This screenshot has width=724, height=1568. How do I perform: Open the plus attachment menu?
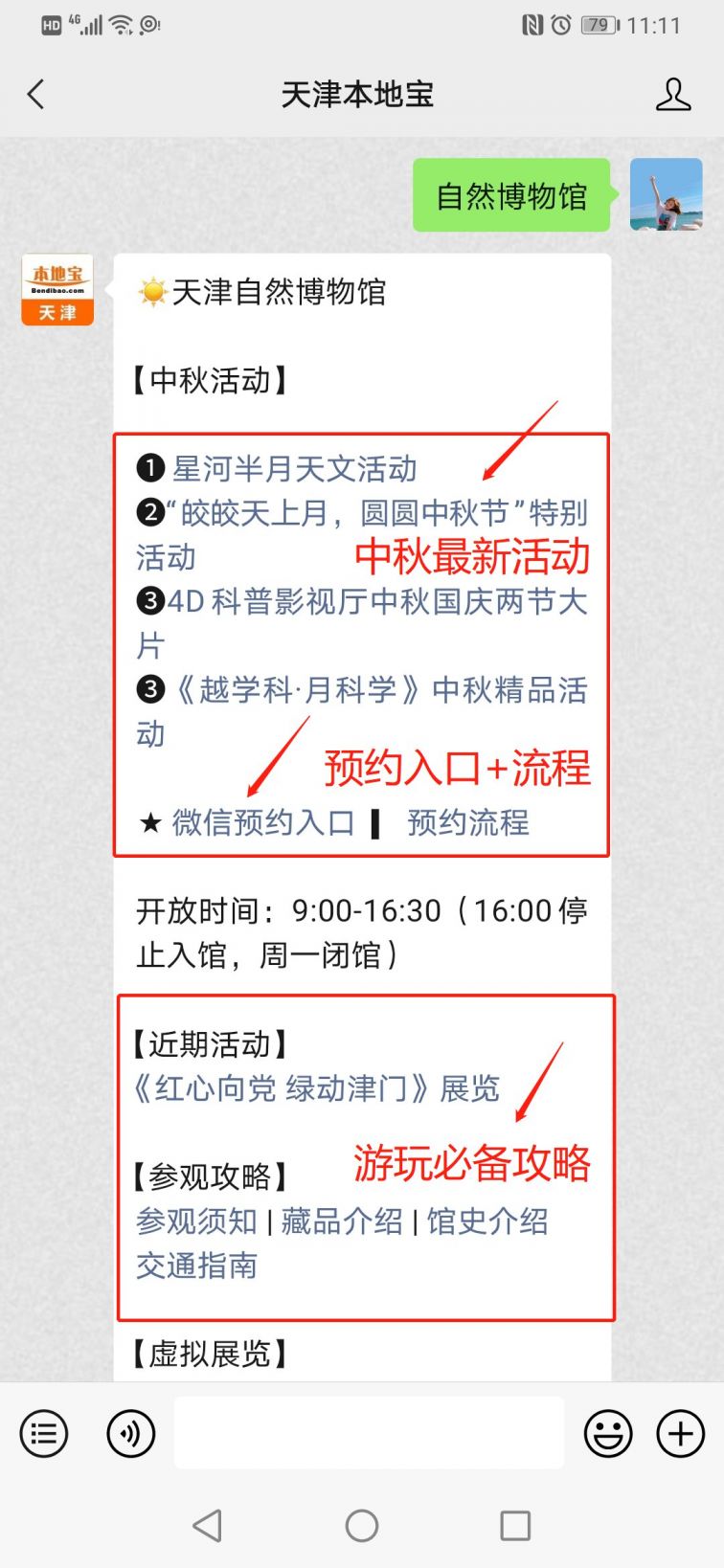[x=681, y=1434]
